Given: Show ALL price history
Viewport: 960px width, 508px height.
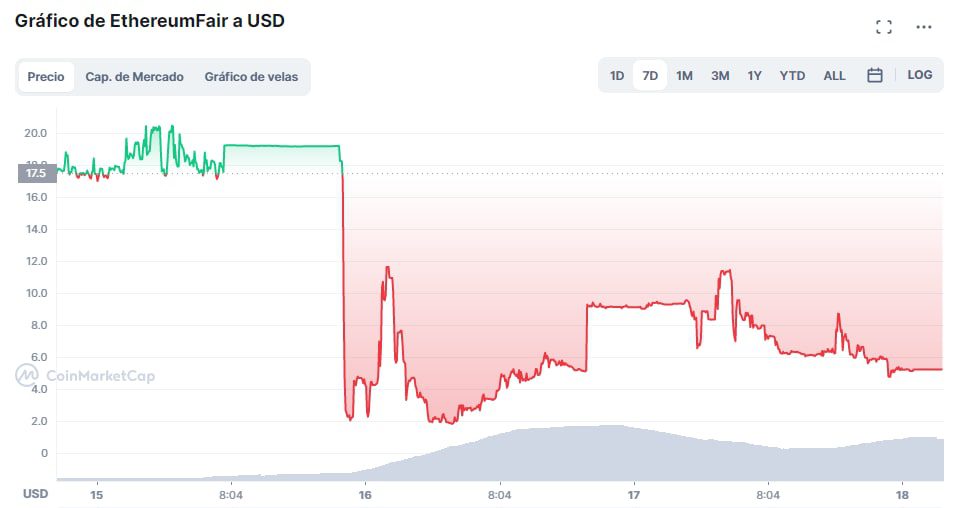Looking at the screenshot, I should pyautogui.click(x=834, y=76).
